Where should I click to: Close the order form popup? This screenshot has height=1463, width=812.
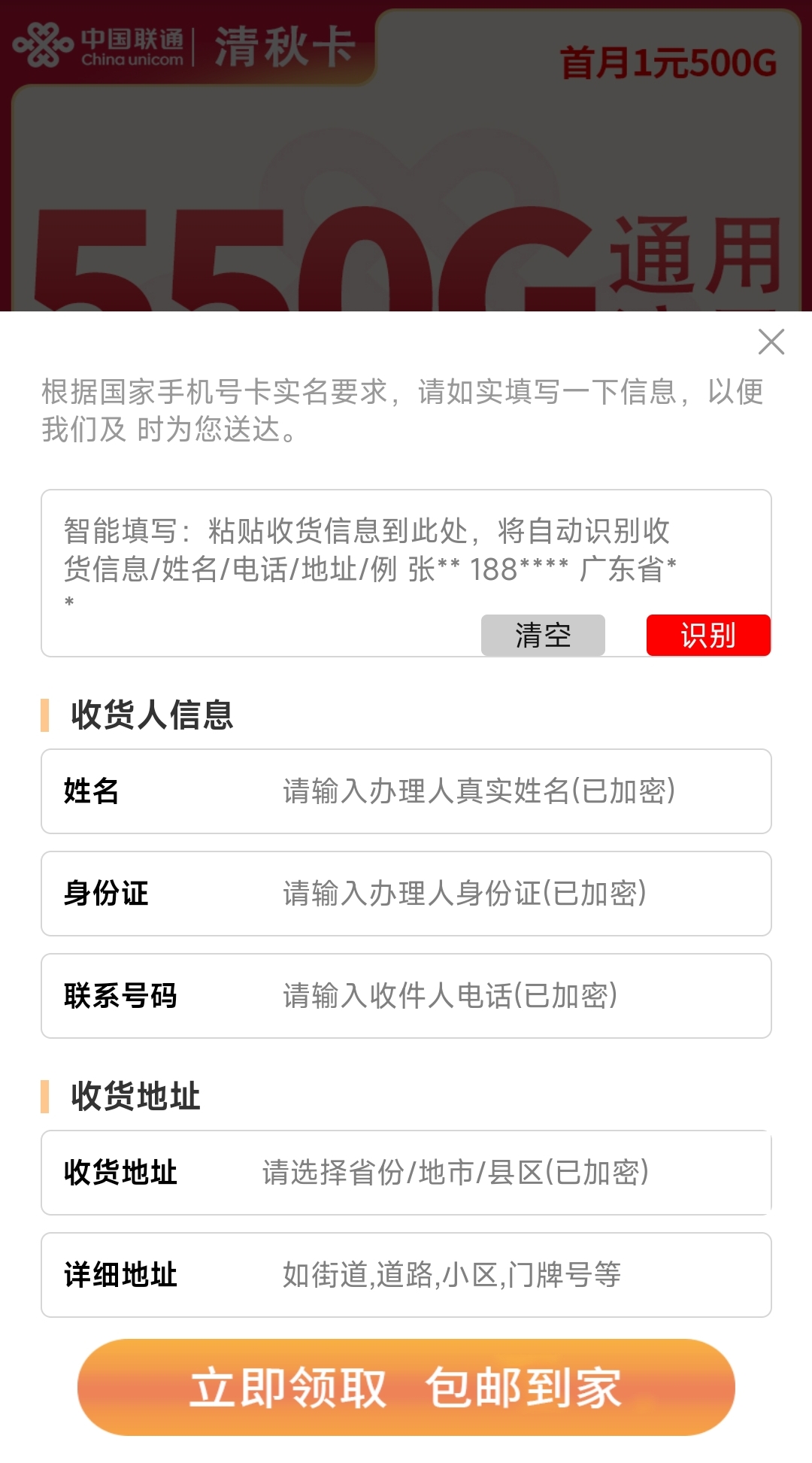pos(771,341)
